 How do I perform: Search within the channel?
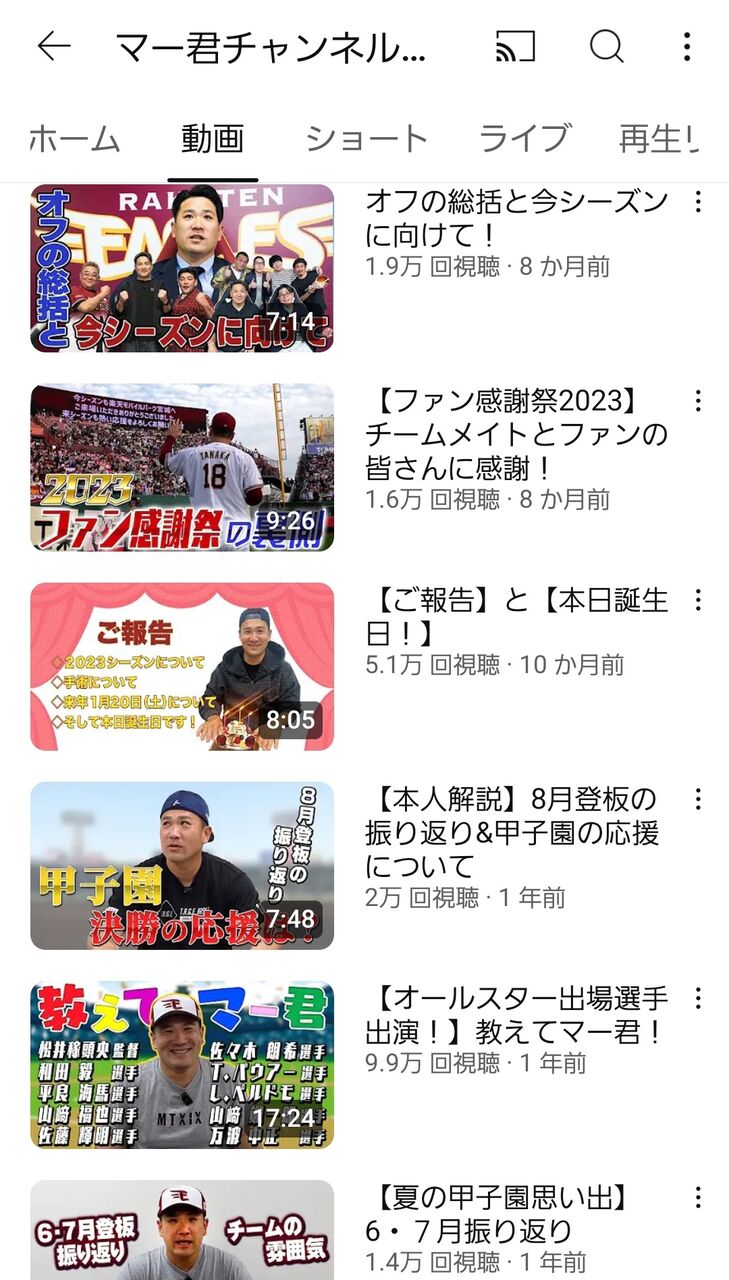tap(606, 46)
